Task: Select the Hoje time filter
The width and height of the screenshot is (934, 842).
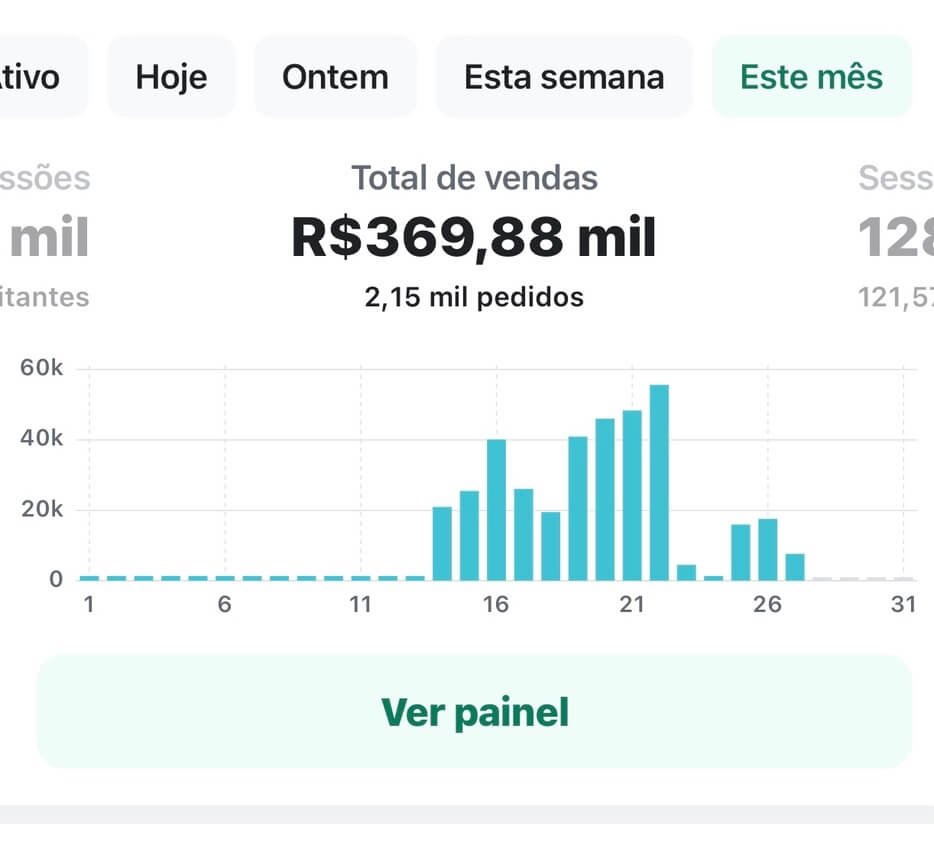Action: 171,77
